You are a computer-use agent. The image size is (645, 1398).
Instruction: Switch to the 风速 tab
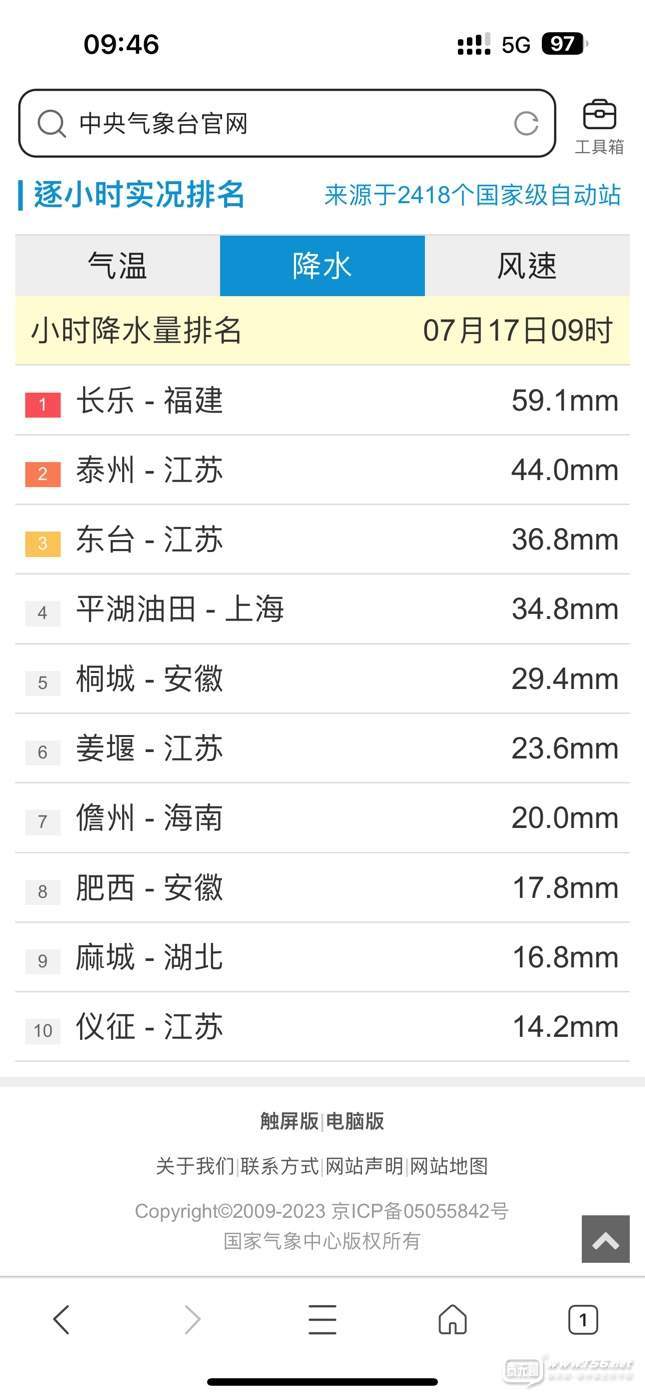527,266
